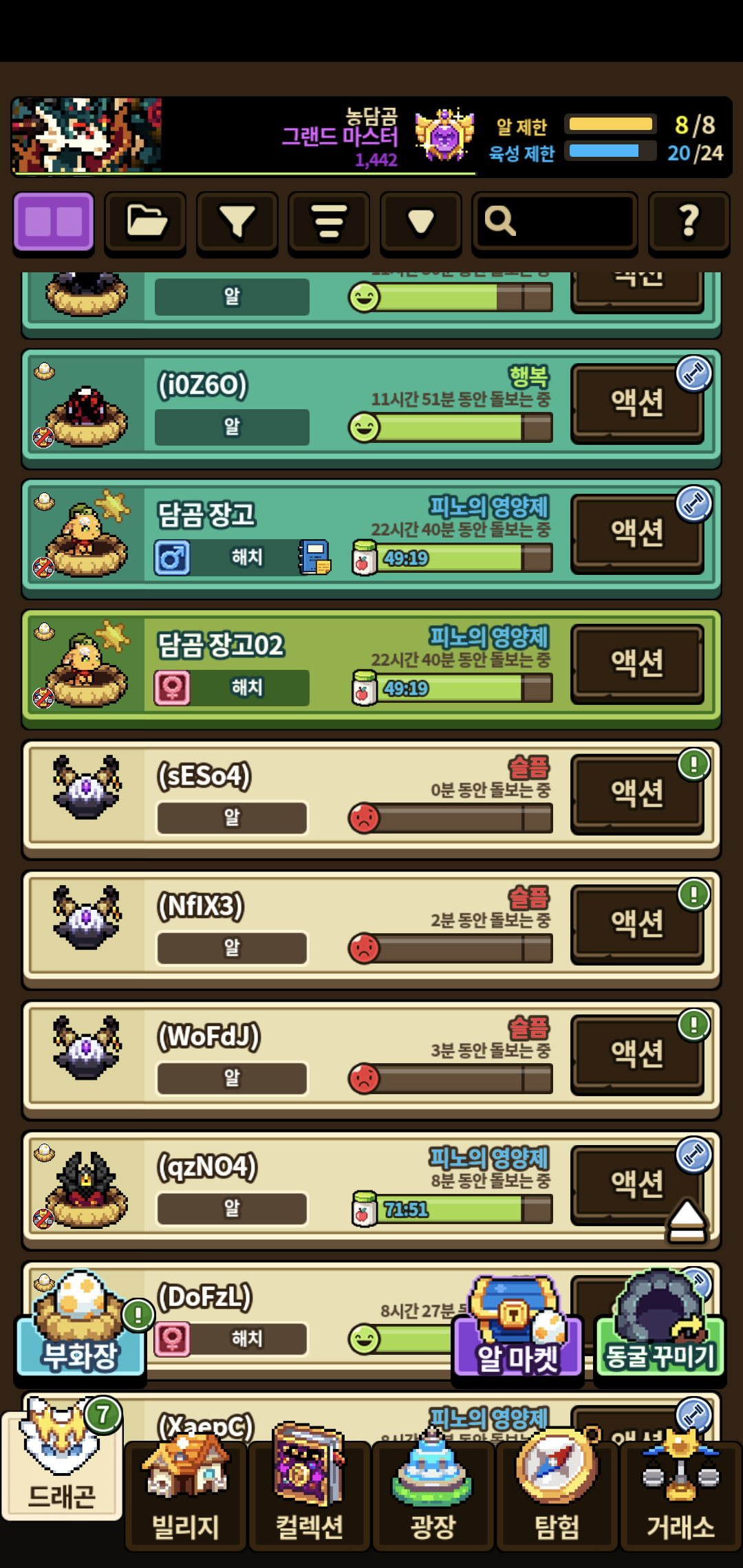The height and width of the screenshot is (1568, 743).
Task: Tap the dragon search field
Action: pyautogui.click(x=554, y=222)
